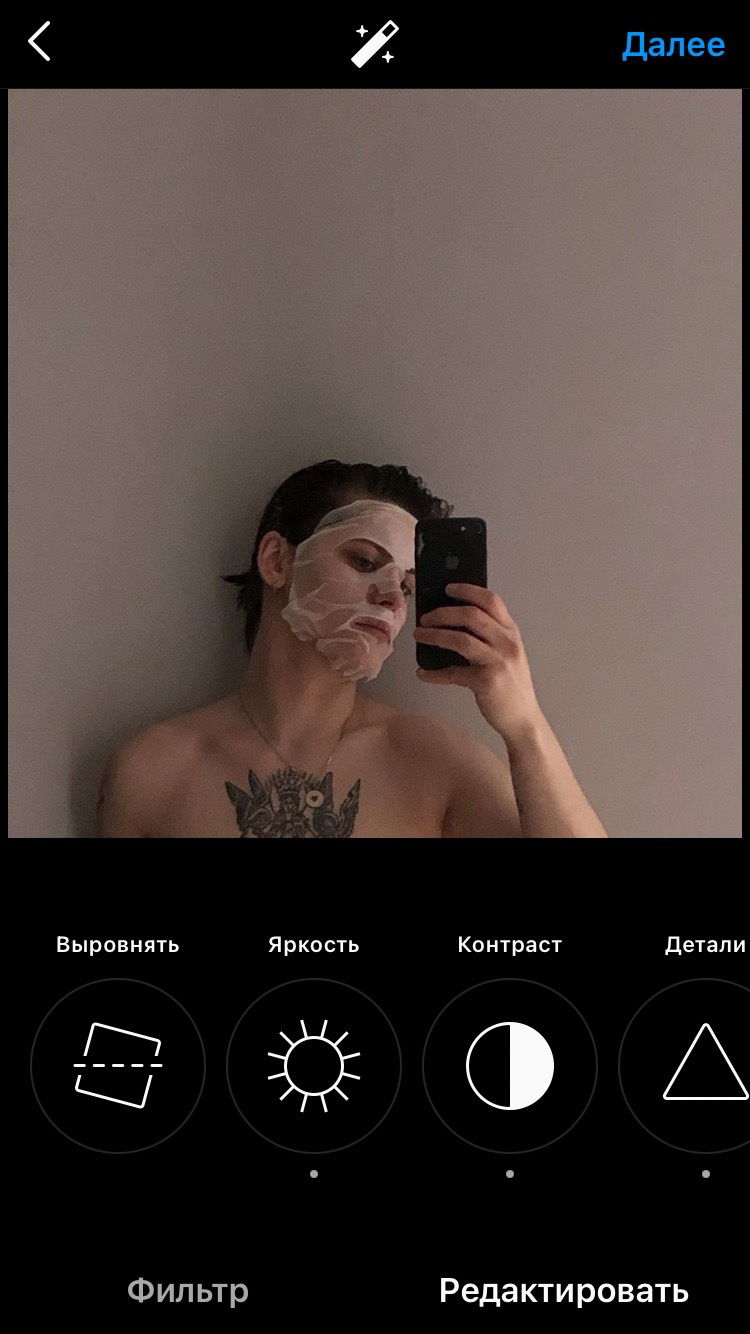Open the Выровнять adjust tool
Image resolution: width=750 pixels, height=1334 pixels.
118,1066
